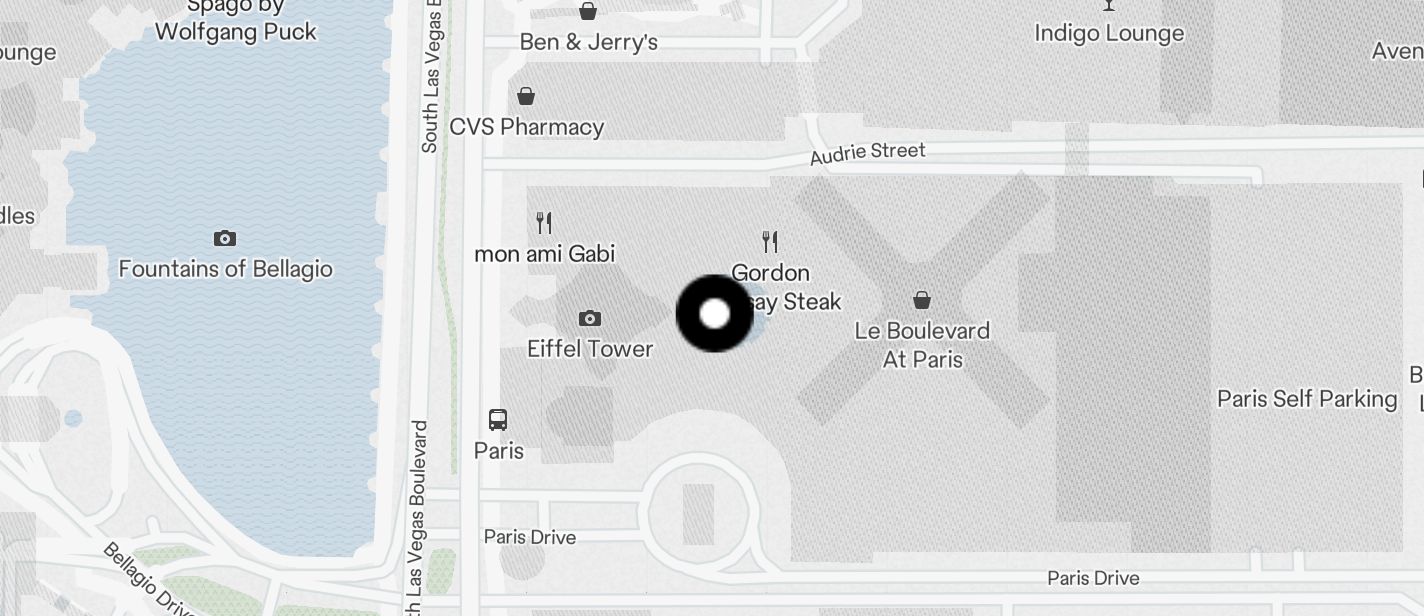1424x616 pixels.
Task: Open the CVS Pharmacy shop marker
Action: pyautogui.click(x=526, y=97)
